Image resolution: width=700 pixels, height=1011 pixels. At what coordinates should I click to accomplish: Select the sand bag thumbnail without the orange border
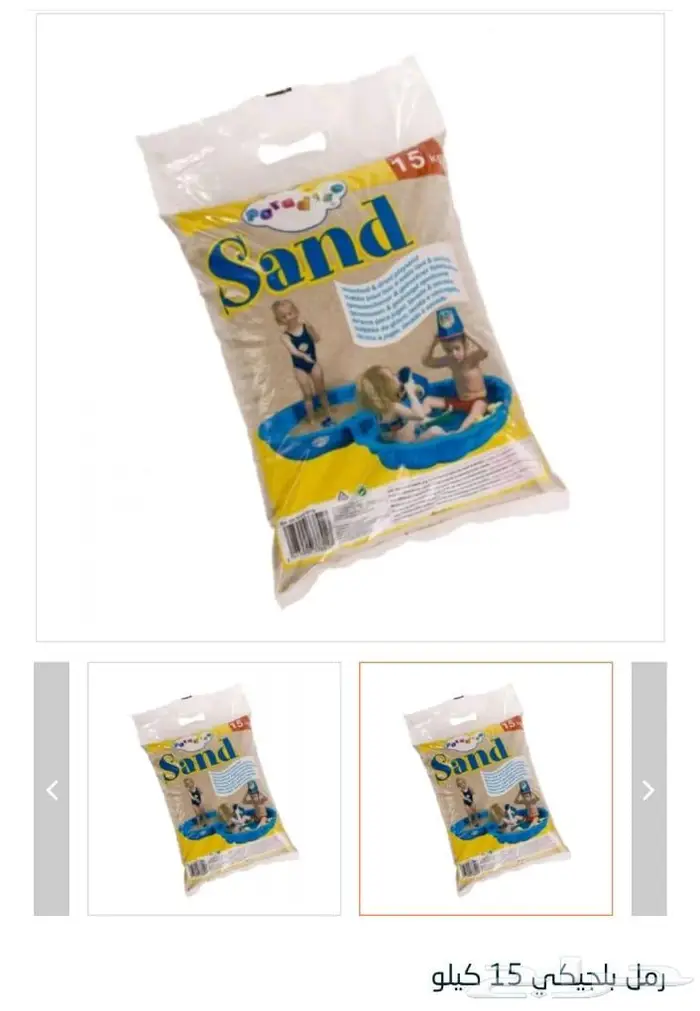tap(214, 789)
